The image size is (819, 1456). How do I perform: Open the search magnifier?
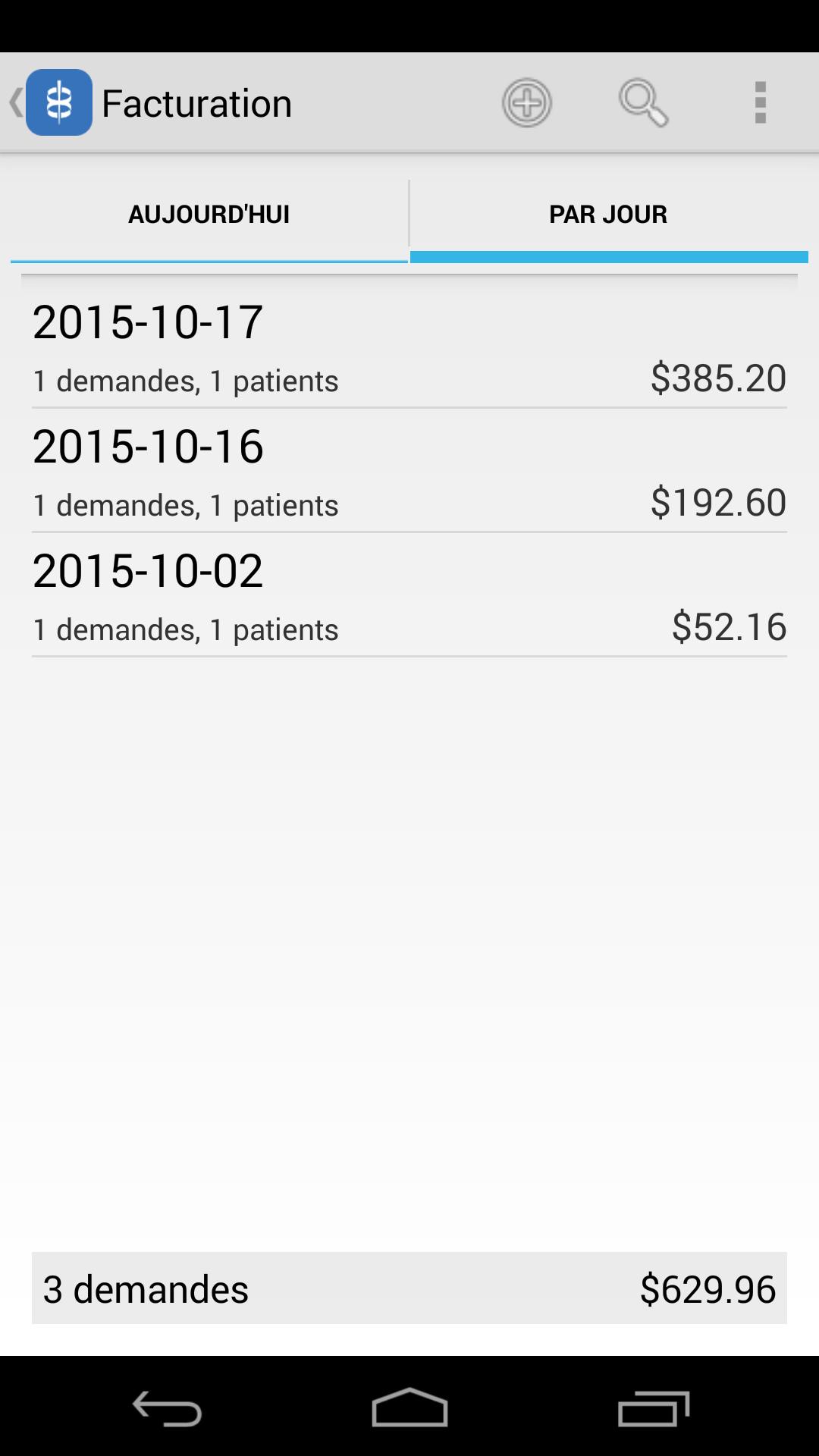tap(643, 102)
